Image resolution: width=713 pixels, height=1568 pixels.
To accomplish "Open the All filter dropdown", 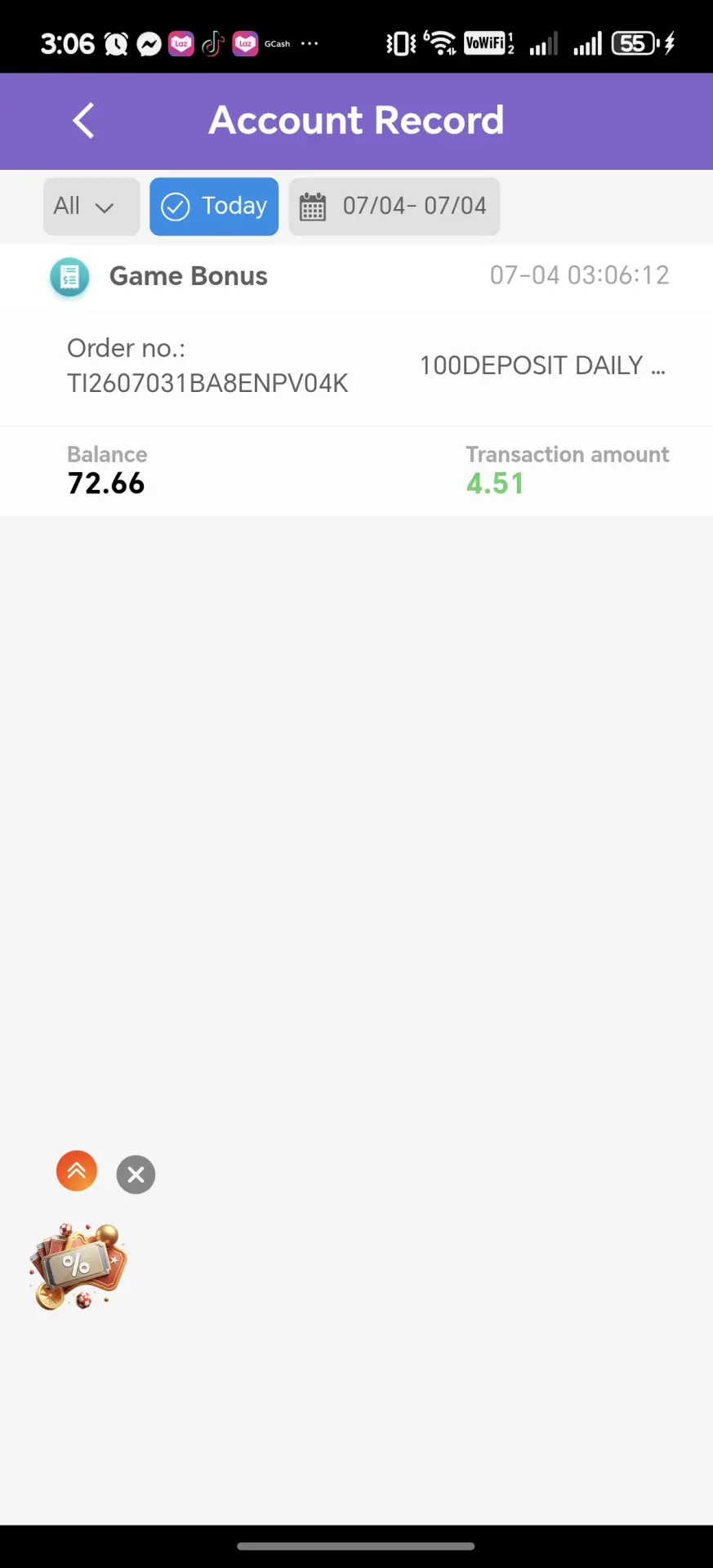I will tap(91, 207).
